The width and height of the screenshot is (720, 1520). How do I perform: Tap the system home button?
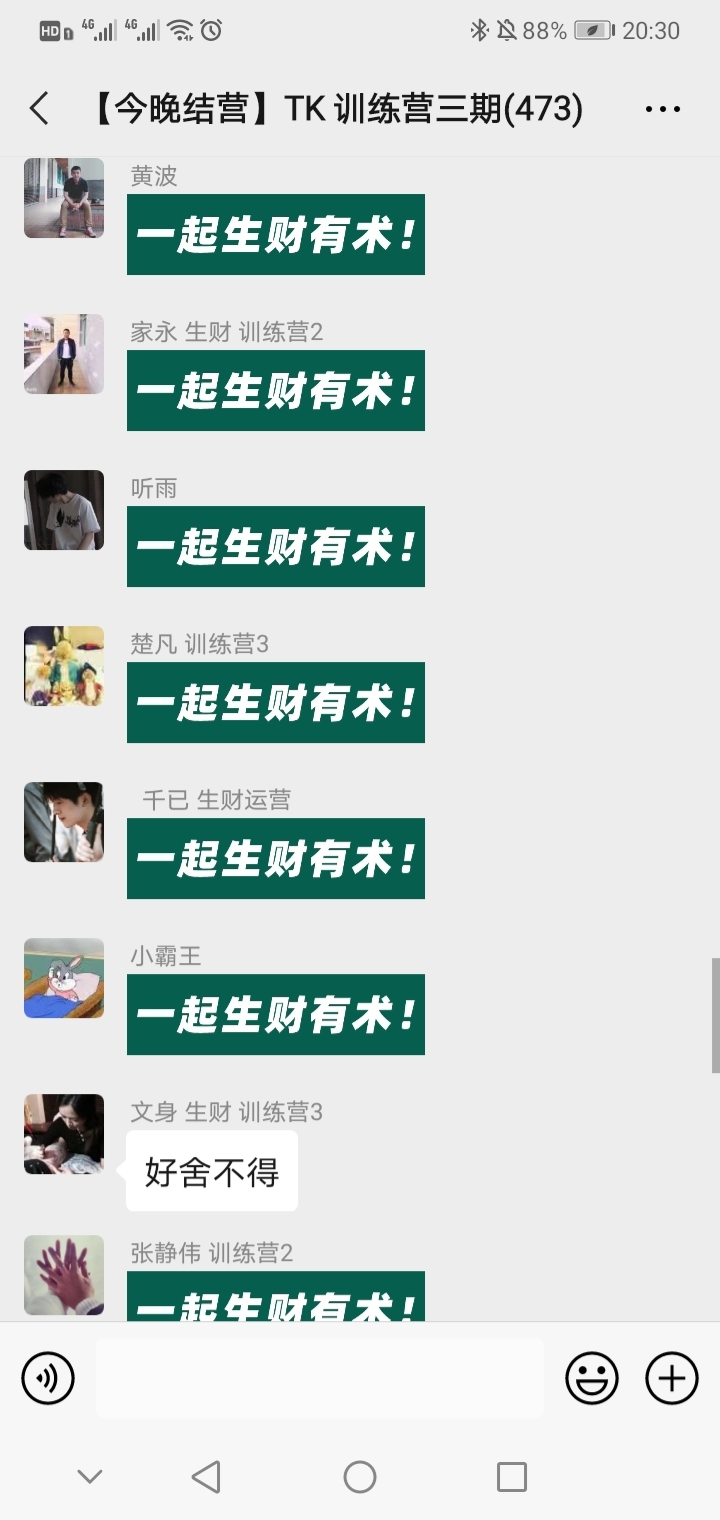(x=360, y=1476)
